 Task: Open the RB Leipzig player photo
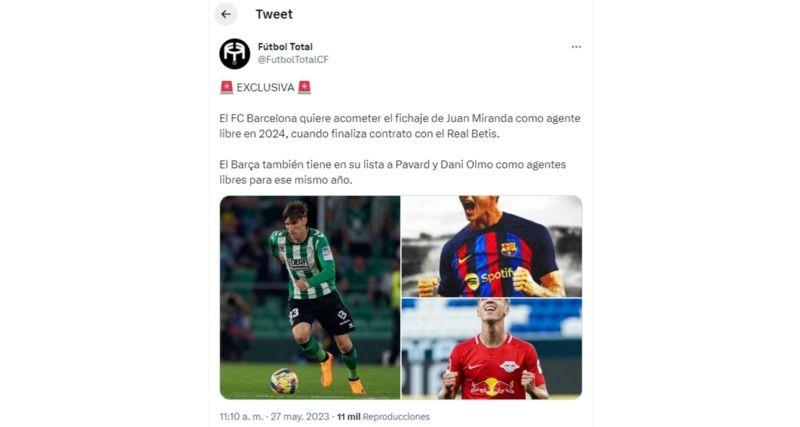(492, 349)
